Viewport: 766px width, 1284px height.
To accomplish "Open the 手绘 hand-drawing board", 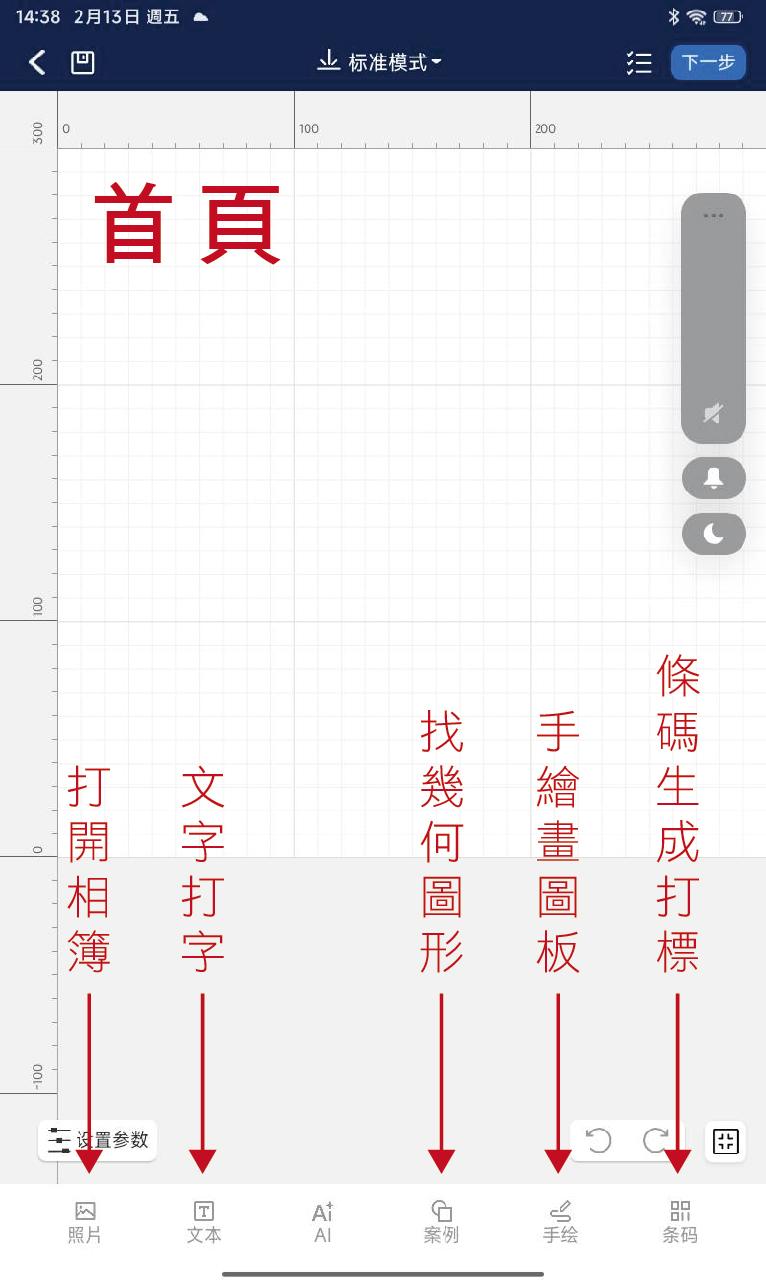I will [560, 1222].
